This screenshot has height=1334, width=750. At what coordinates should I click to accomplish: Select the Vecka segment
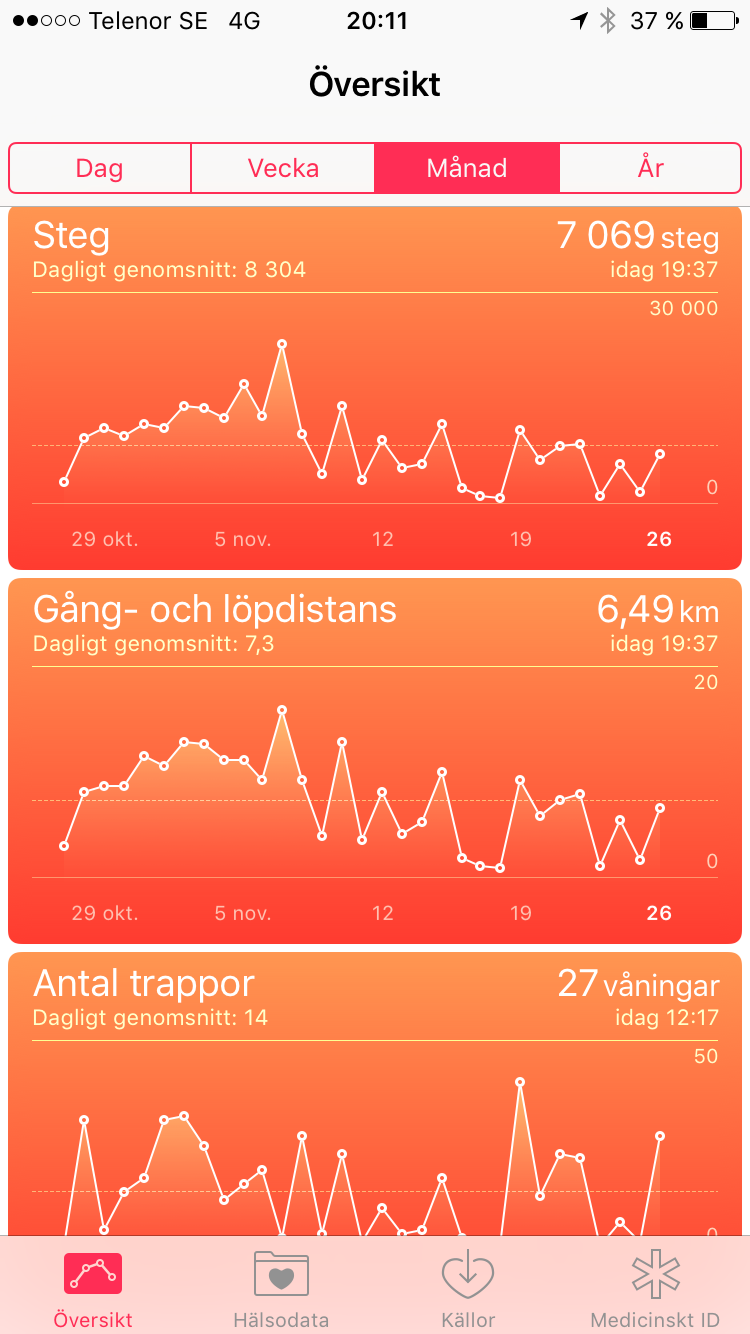tap(283, 168)
